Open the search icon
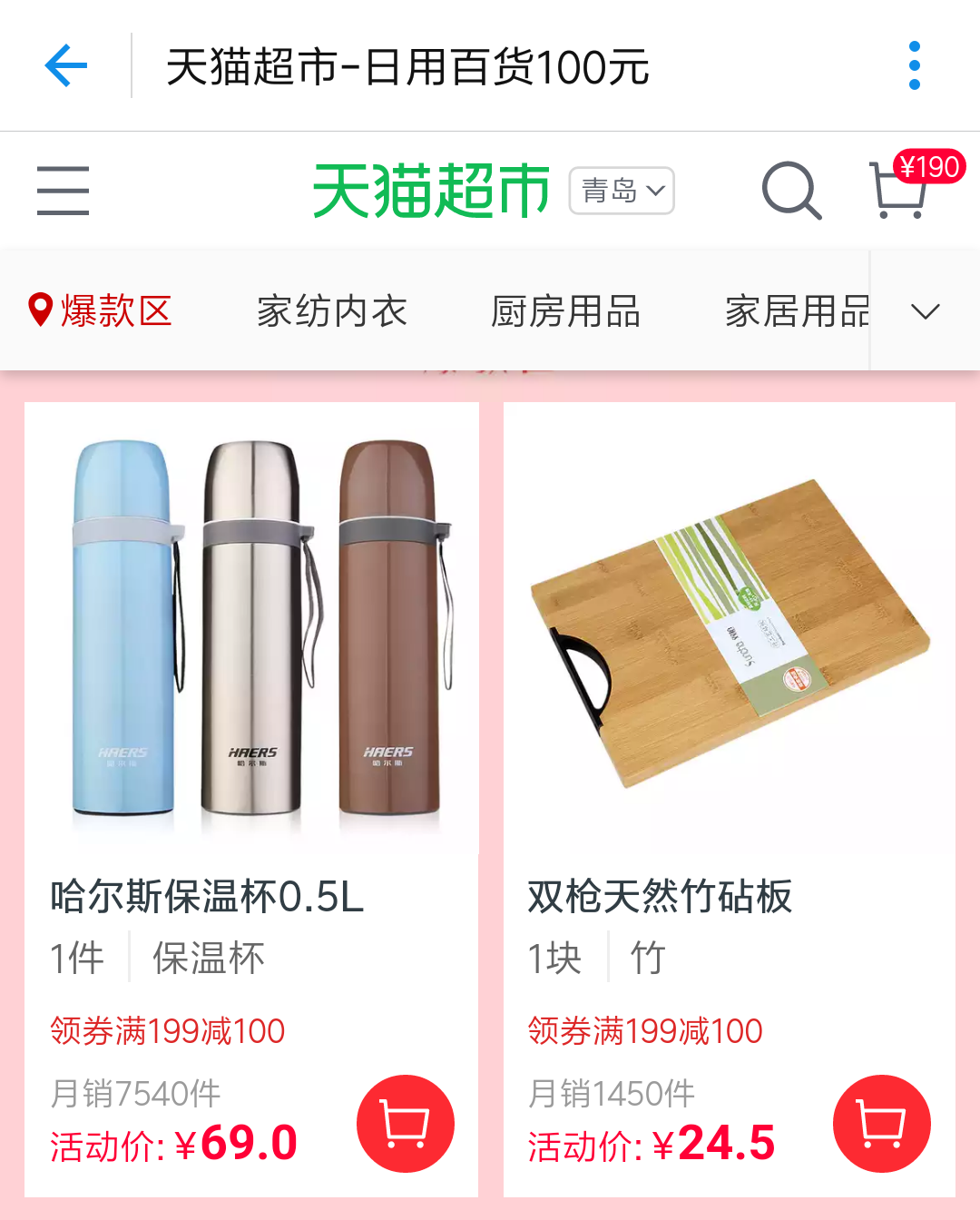 791,191
